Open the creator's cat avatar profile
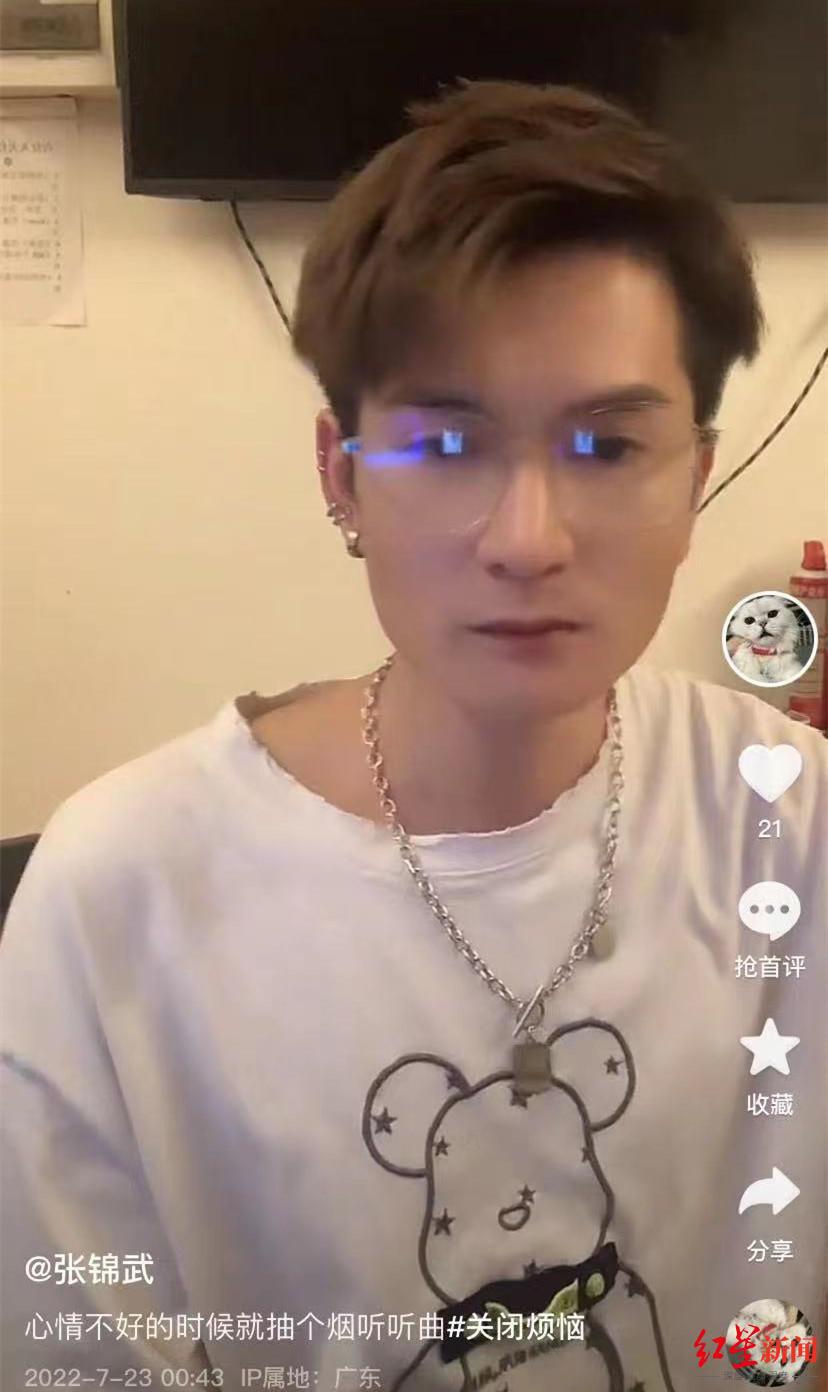Screen dimensions: 828x1392 [769, 639]
